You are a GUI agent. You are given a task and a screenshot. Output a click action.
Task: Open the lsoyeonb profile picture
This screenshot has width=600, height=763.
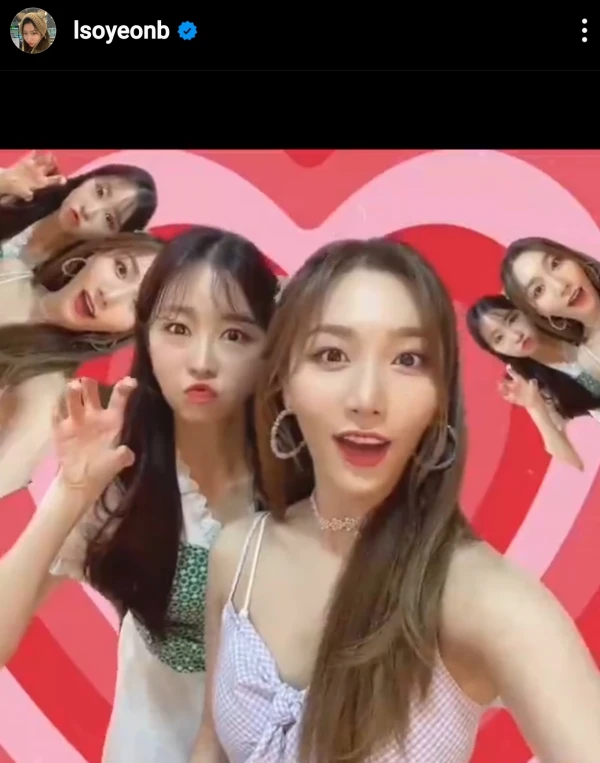(x=32, y=31)
